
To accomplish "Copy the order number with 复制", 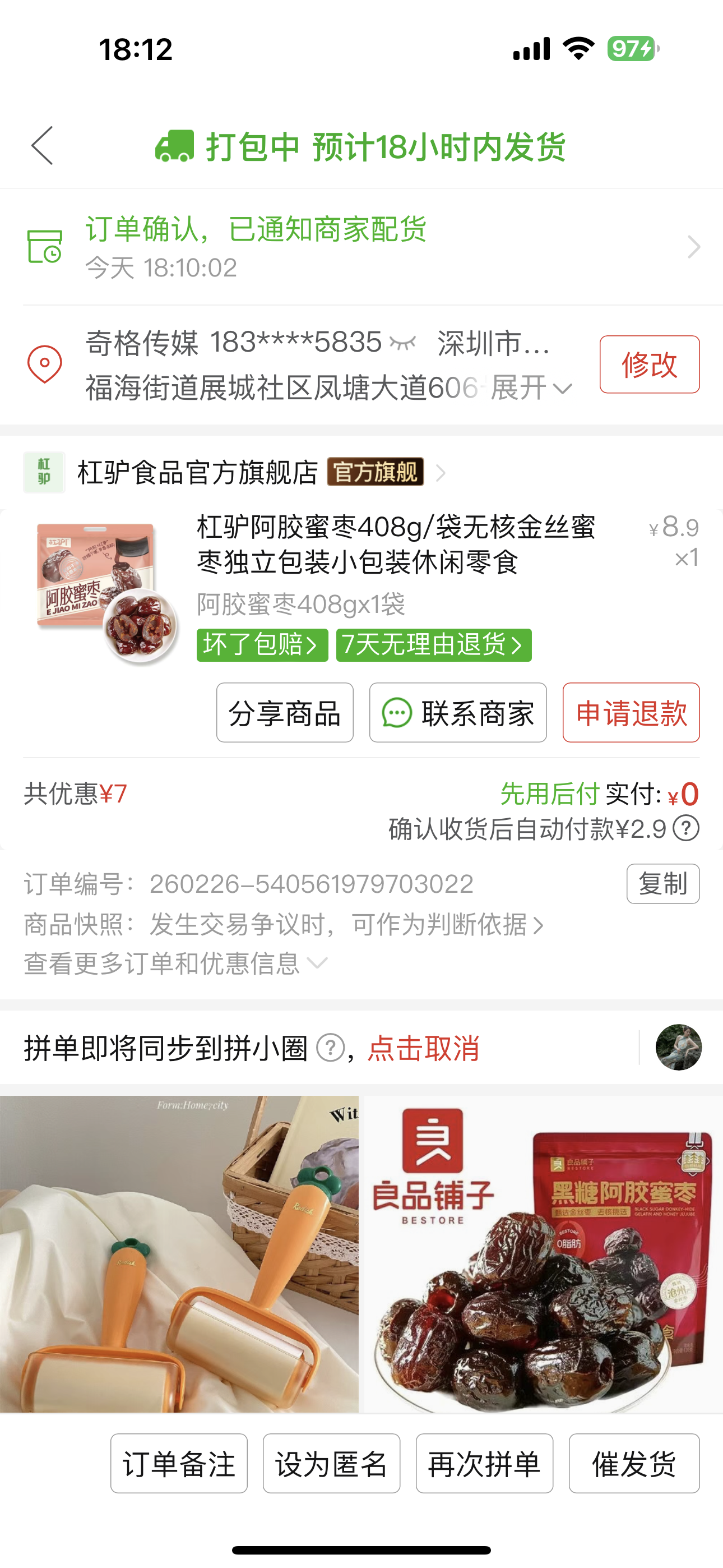I will [662, 884].
